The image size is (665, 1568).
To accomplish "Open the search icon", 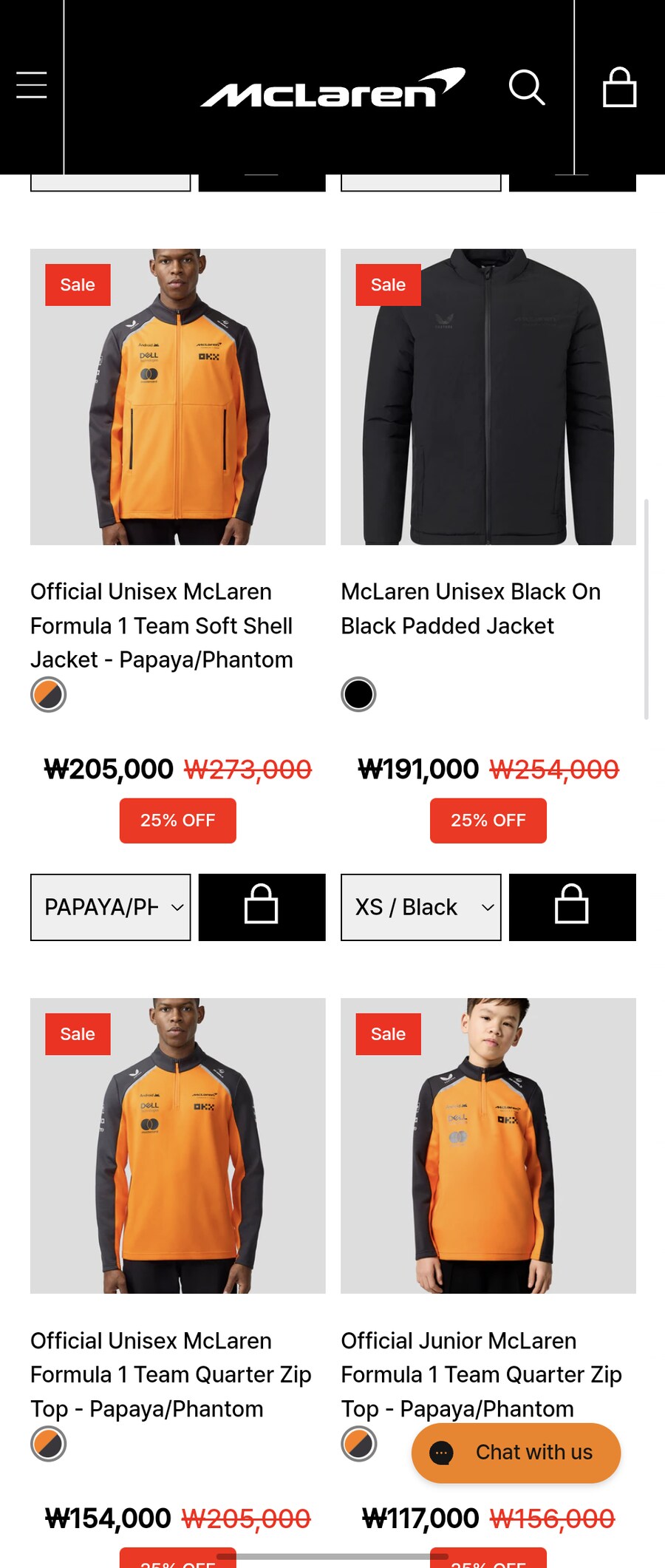I will [527, 87].
